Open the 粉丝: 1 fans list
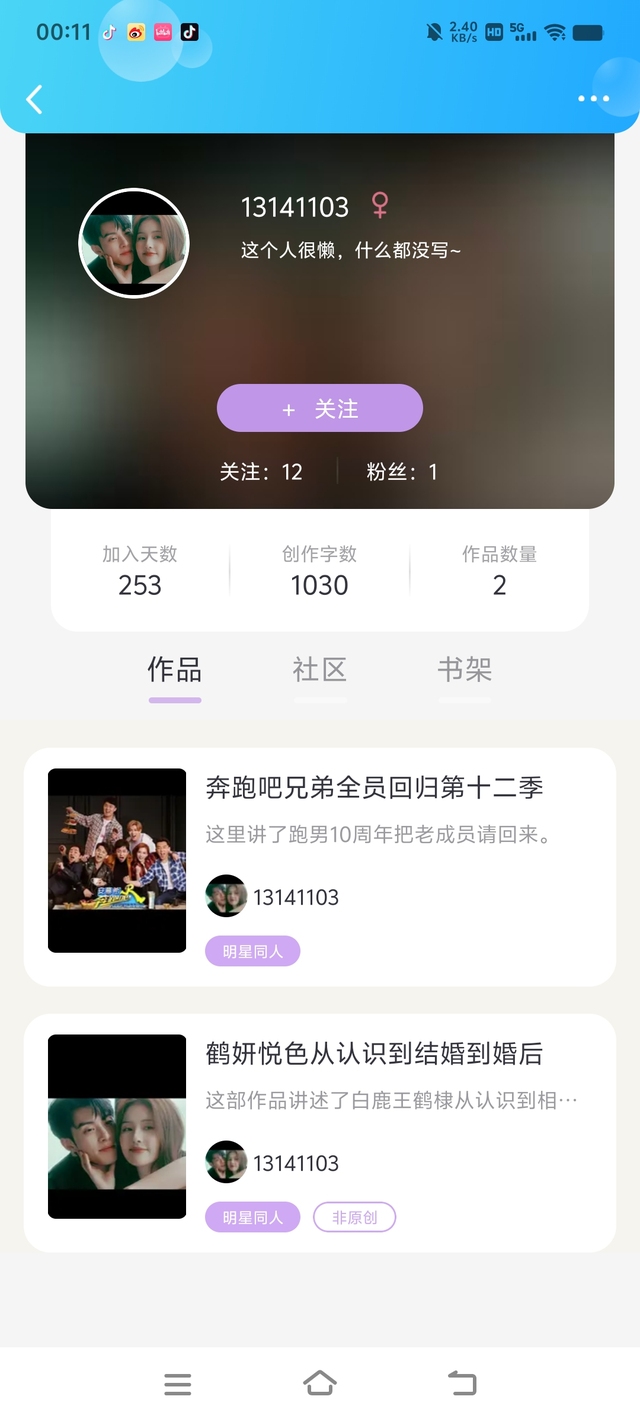 (402, 472)
